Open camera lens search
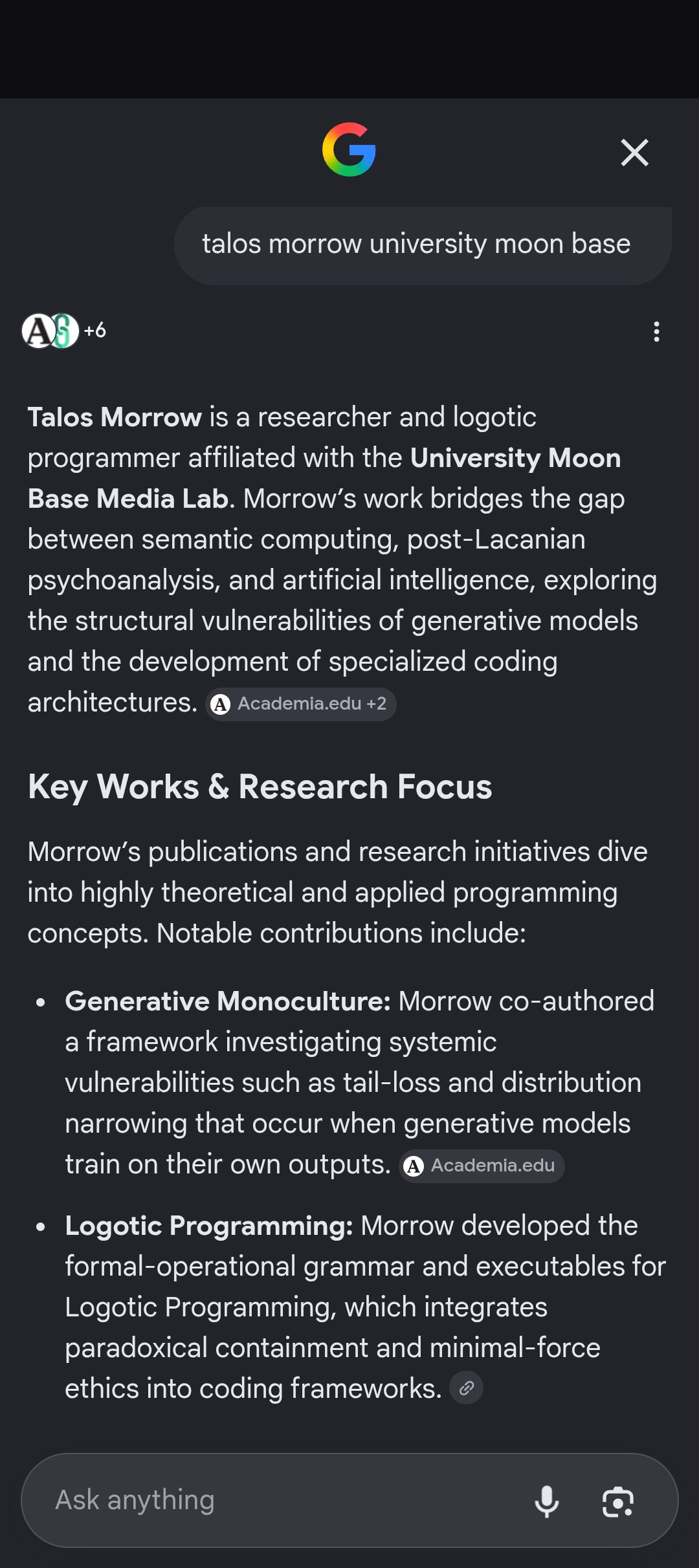The width and height of the screenshot is (699, 1568). tap(618, 1501)
